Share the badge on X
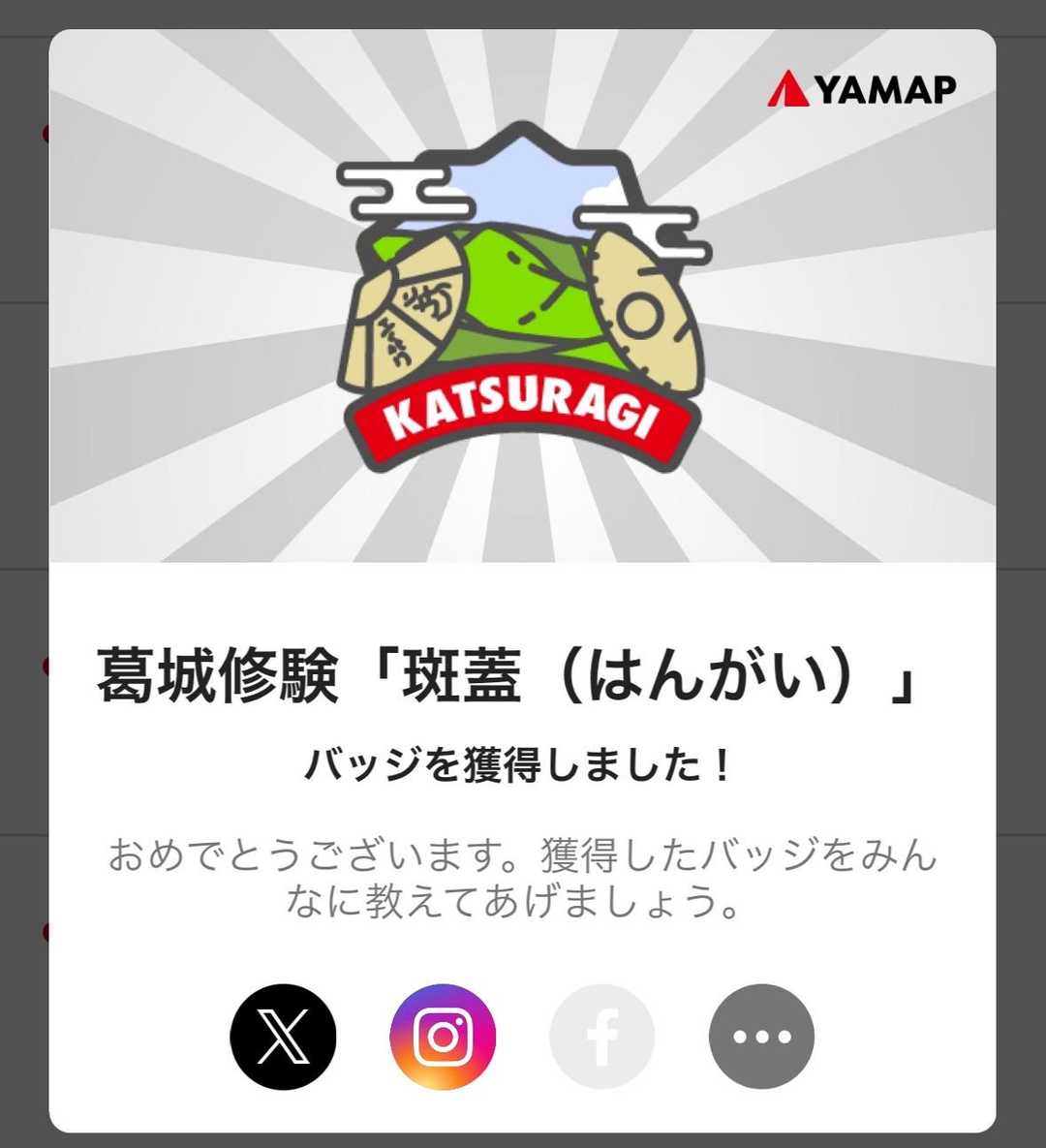 click(283, 1037)
